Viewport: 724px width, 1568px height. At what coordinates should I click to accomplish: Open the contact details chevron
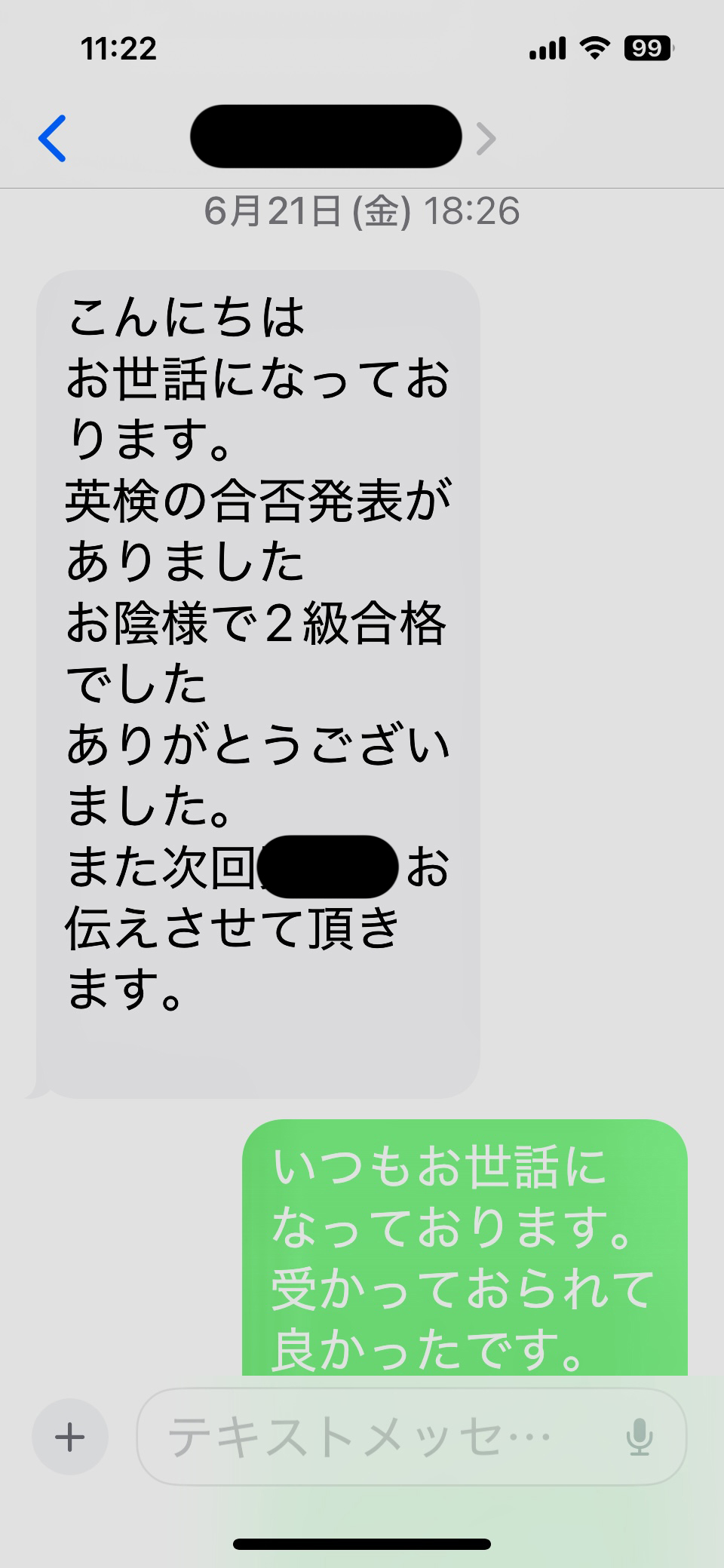point(486,139)
